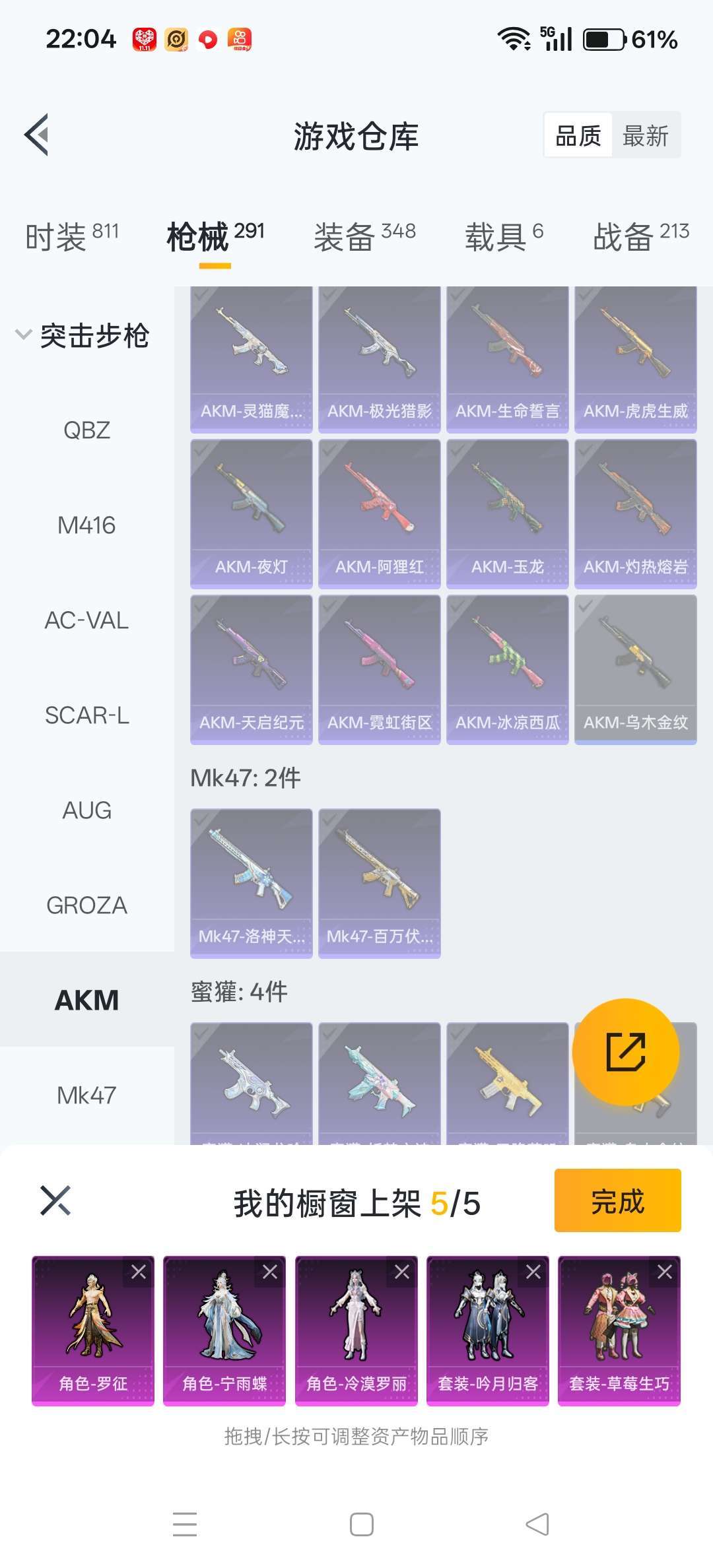Pick the AKM-冰凉西瓜 skin
This screenshot has height=1568, width=713.
point(507,669)
